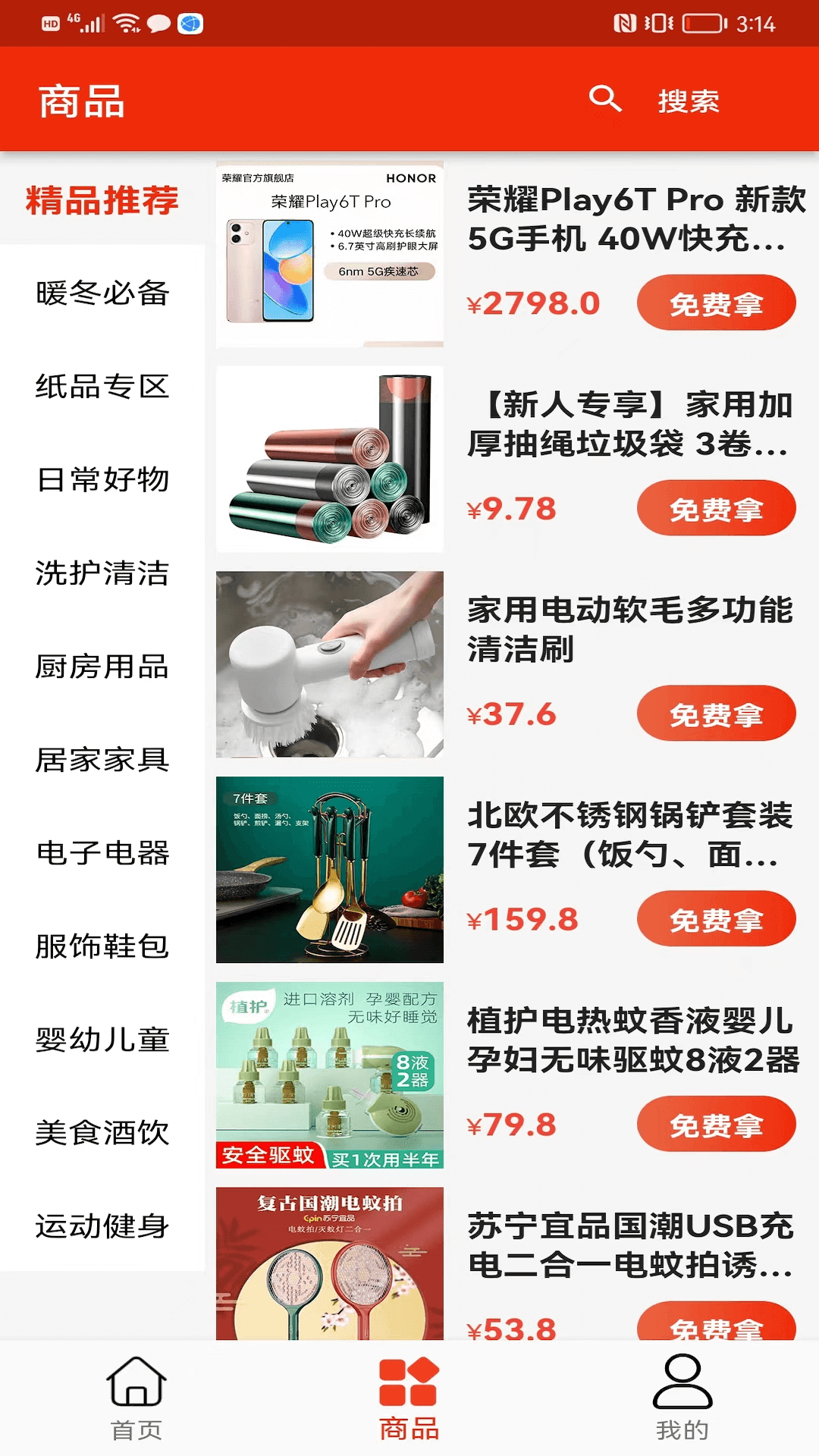The image size is (819, 1456).
Task: Open the 电子电器 category
Action: pos(102,855)
